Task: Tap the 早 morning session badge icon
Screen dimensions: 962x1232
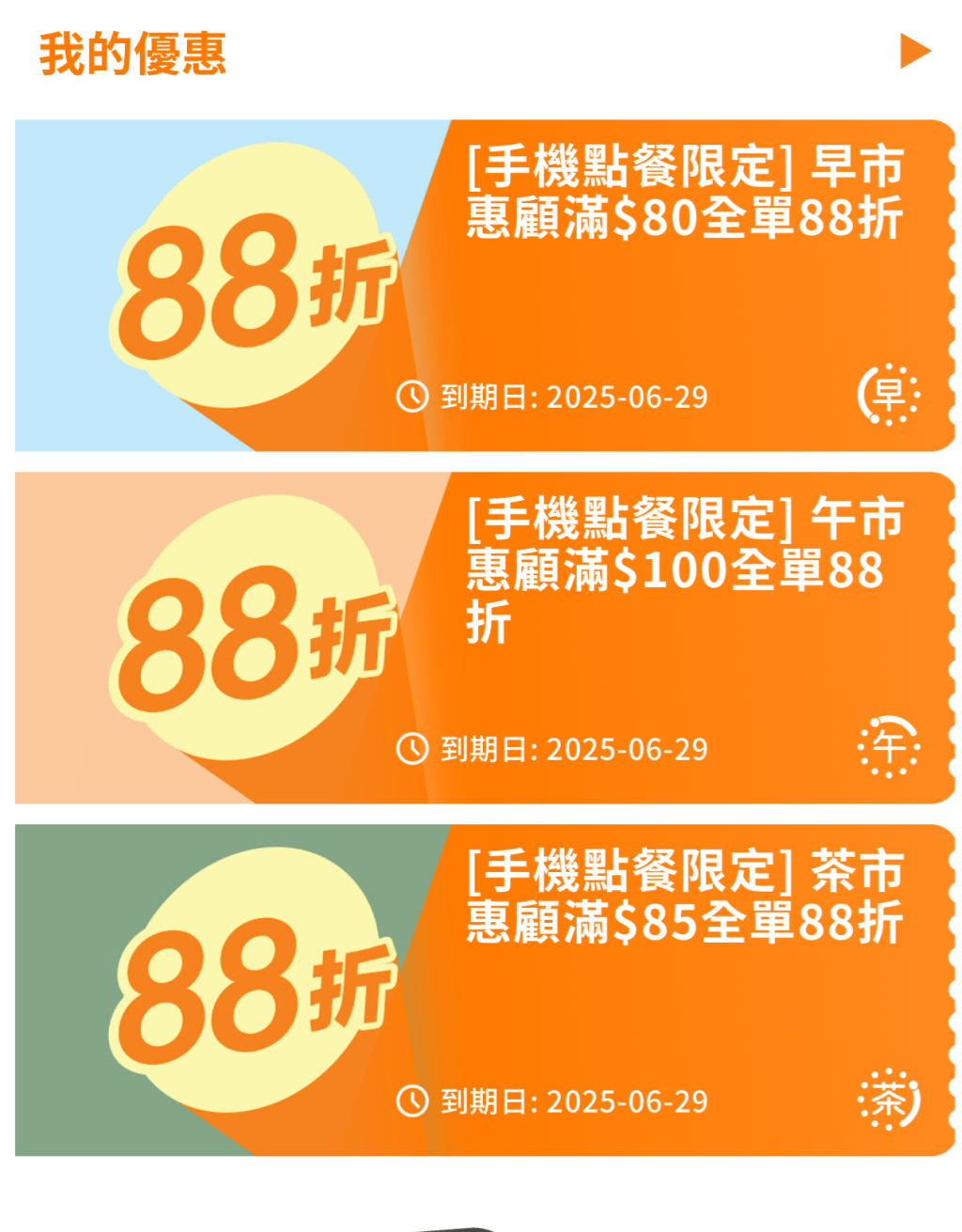Action: [x=887, y=396]
